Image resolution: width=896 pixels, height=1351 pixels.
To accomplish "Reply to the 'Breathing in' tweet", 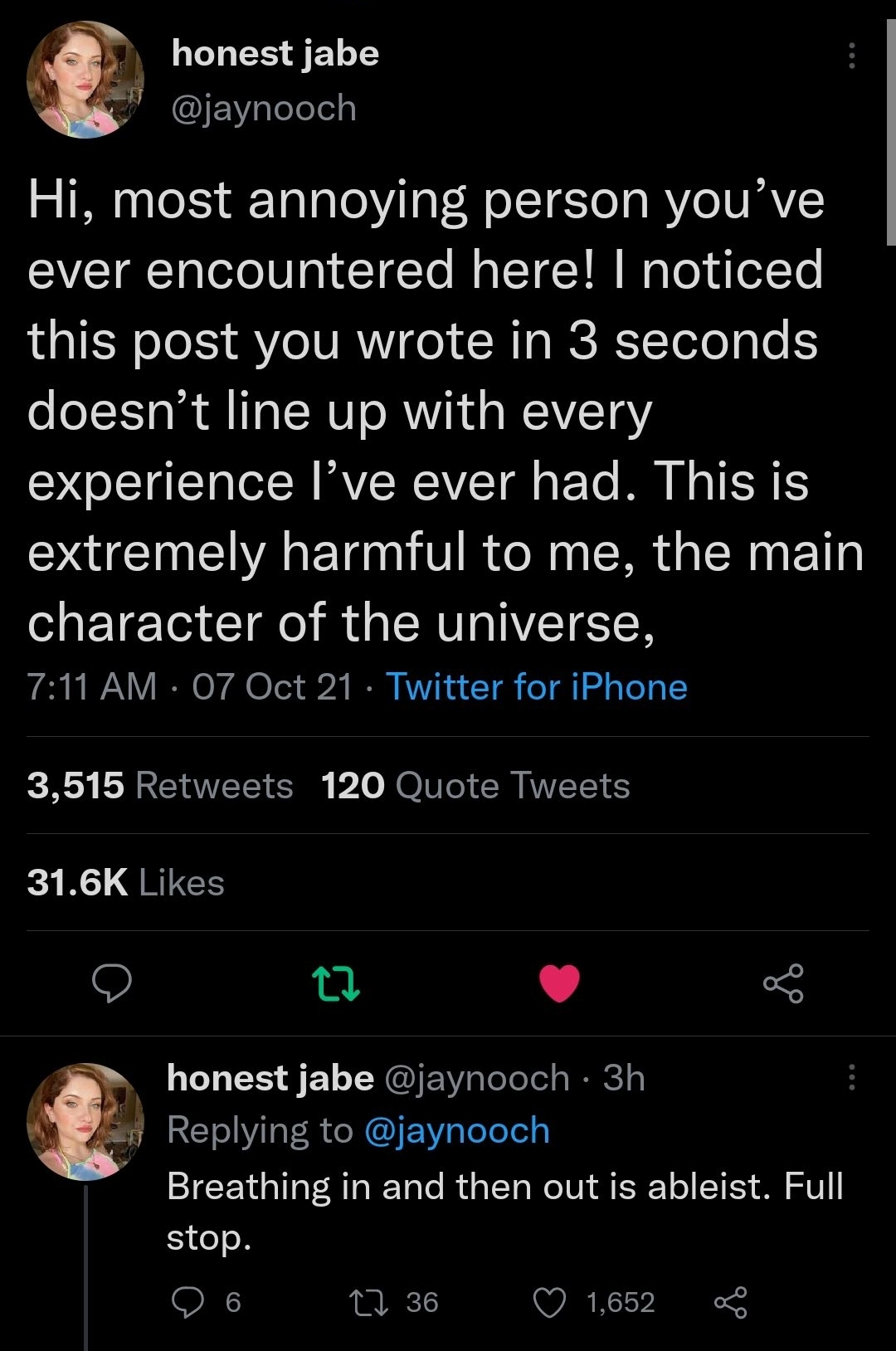I will [187, 1302].
